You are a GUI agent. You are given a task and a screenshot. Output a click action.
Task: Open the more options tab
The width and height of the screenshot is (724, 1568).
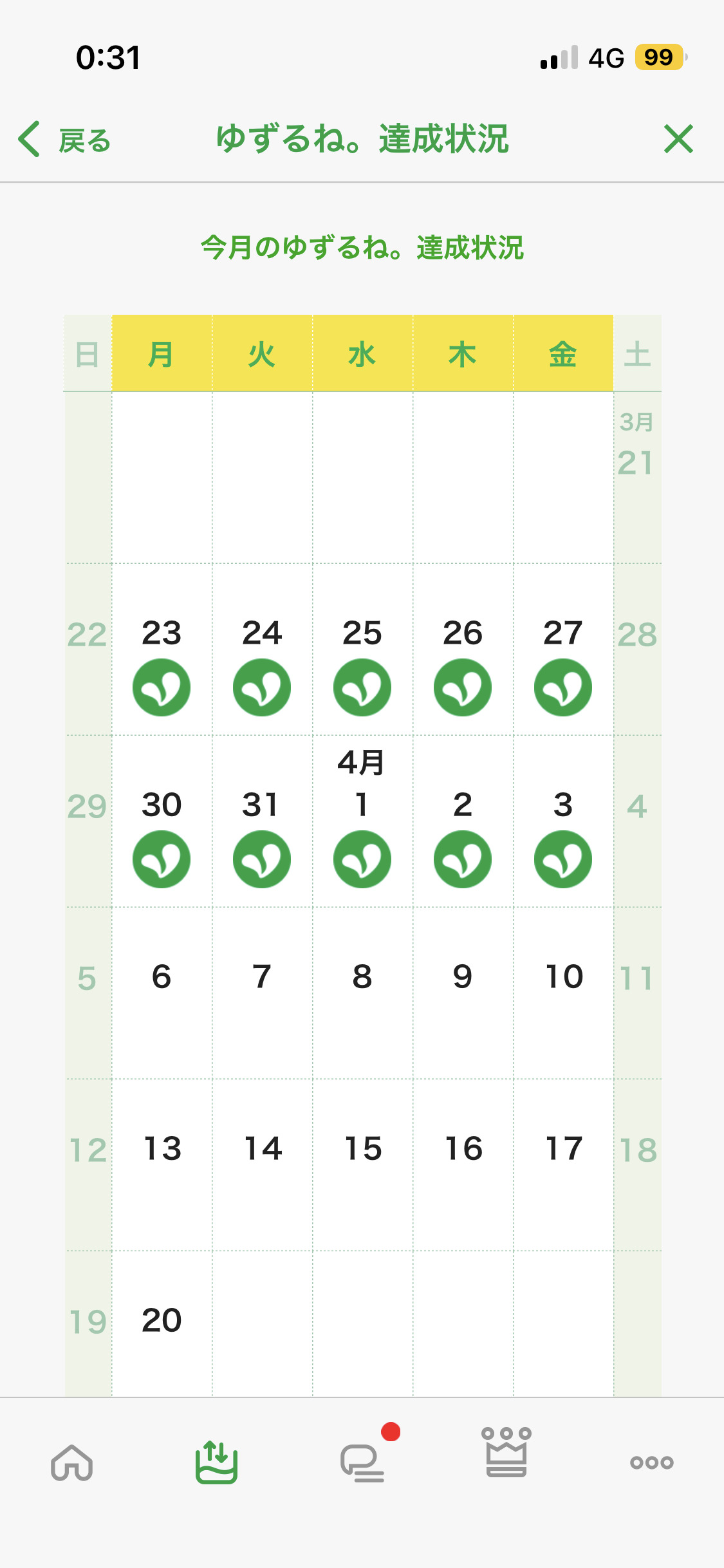[x=652, y=1462]
